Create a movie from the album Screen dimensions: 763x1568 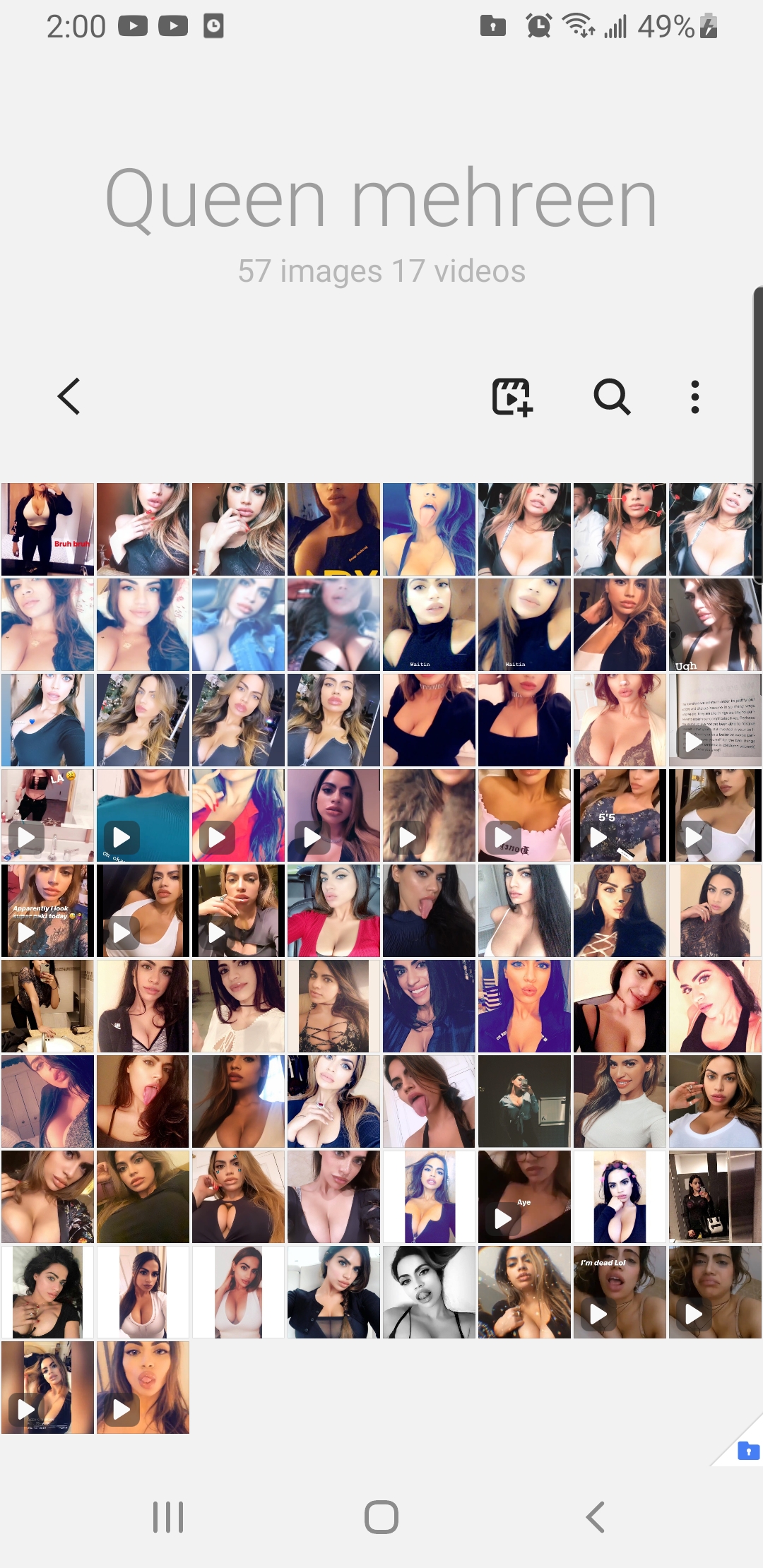click(511, 396)
